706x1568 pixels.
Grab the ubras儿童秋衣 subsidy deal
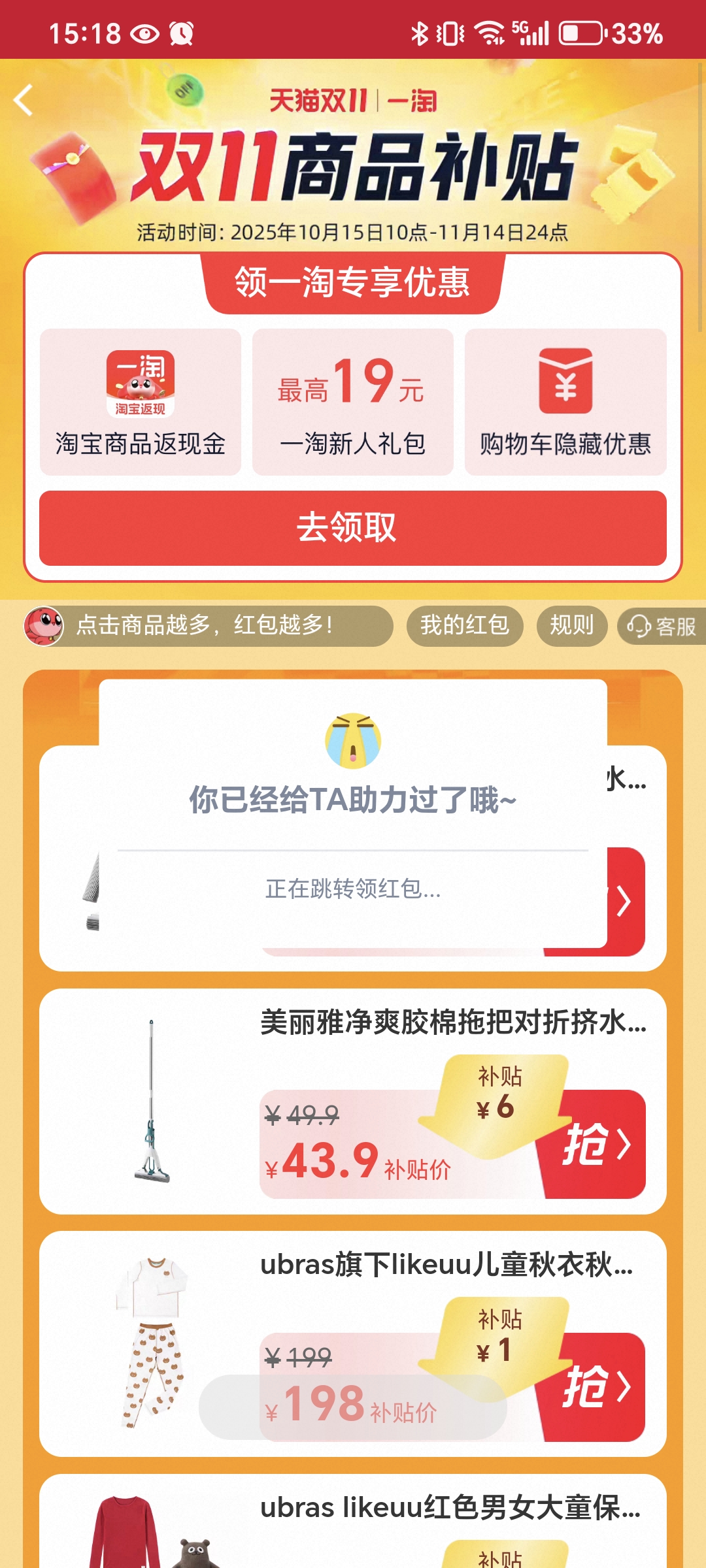[596, 1386]
